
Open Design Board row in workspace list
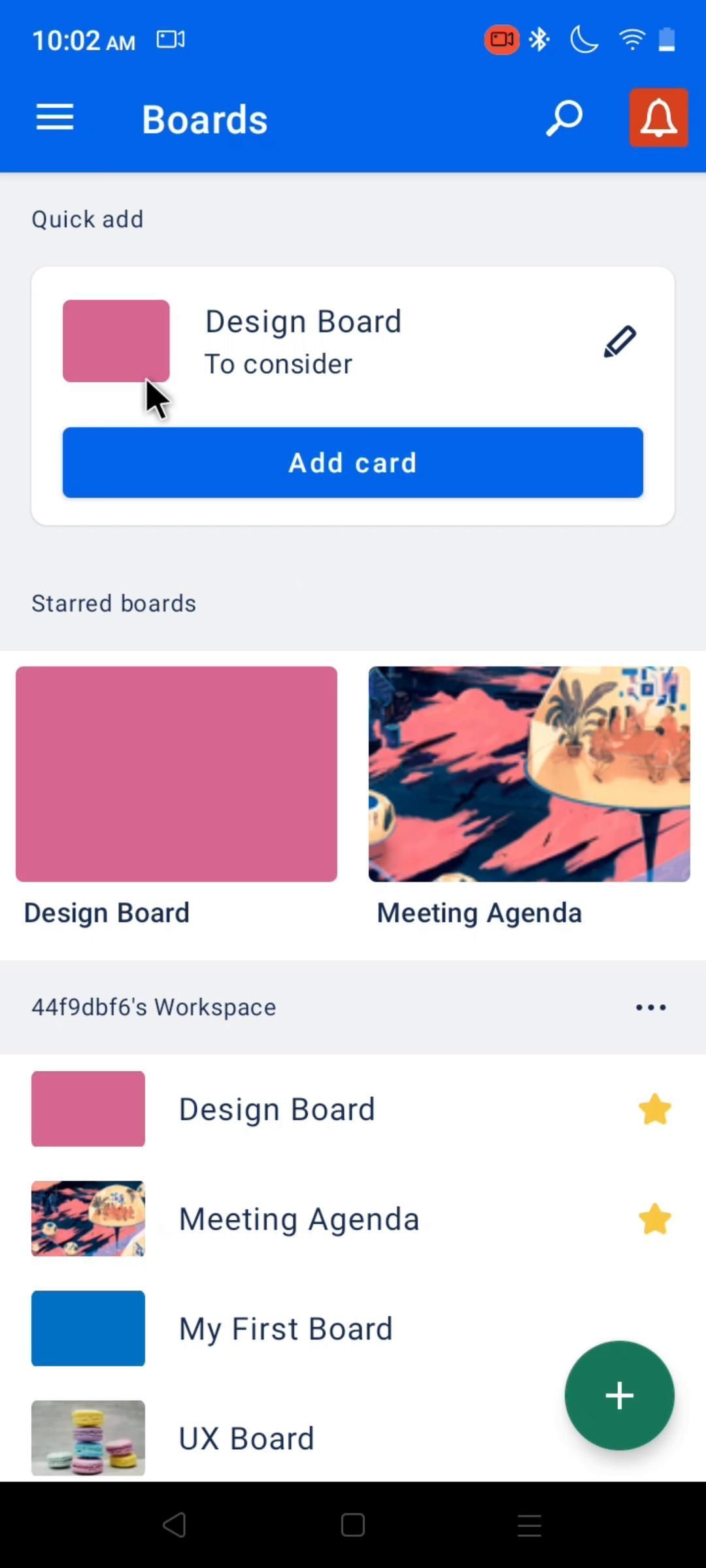tap(277, 1109)
